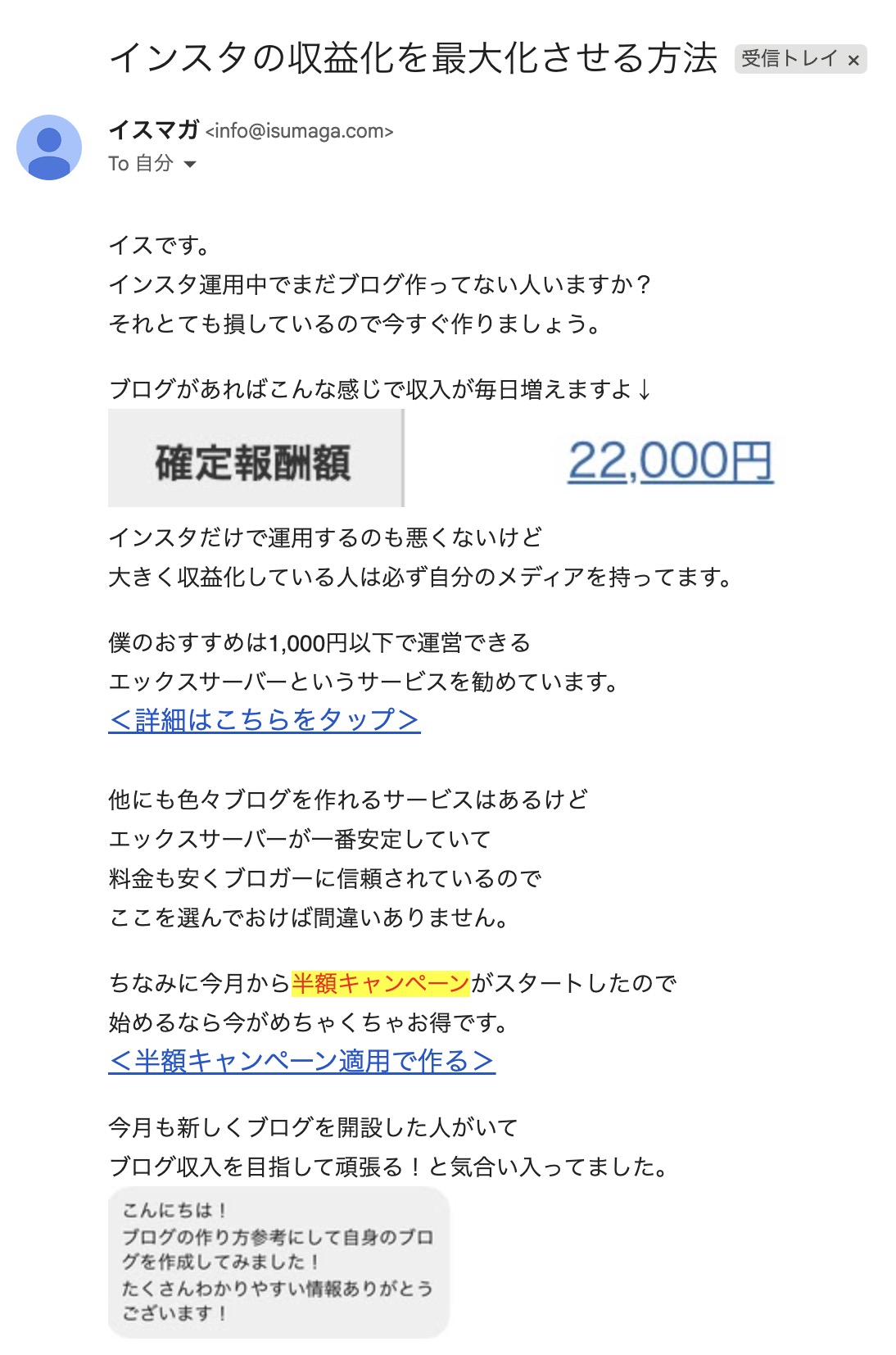Follow the ＜詳細はこちらをタップ＞ link
896x1355 pixels.
[x=264, y=720]
